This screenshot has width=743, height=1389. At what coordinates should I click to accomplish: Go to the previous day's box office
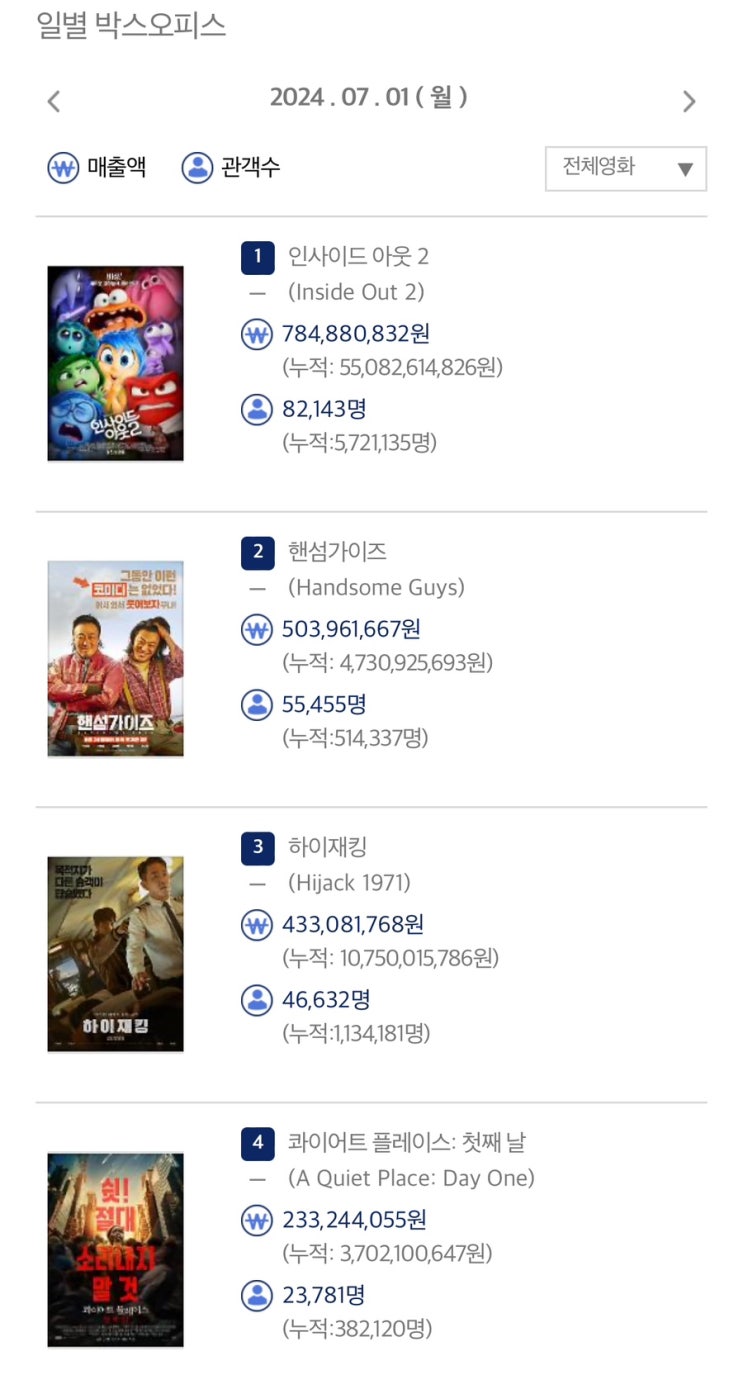click(x=54, y=101)
